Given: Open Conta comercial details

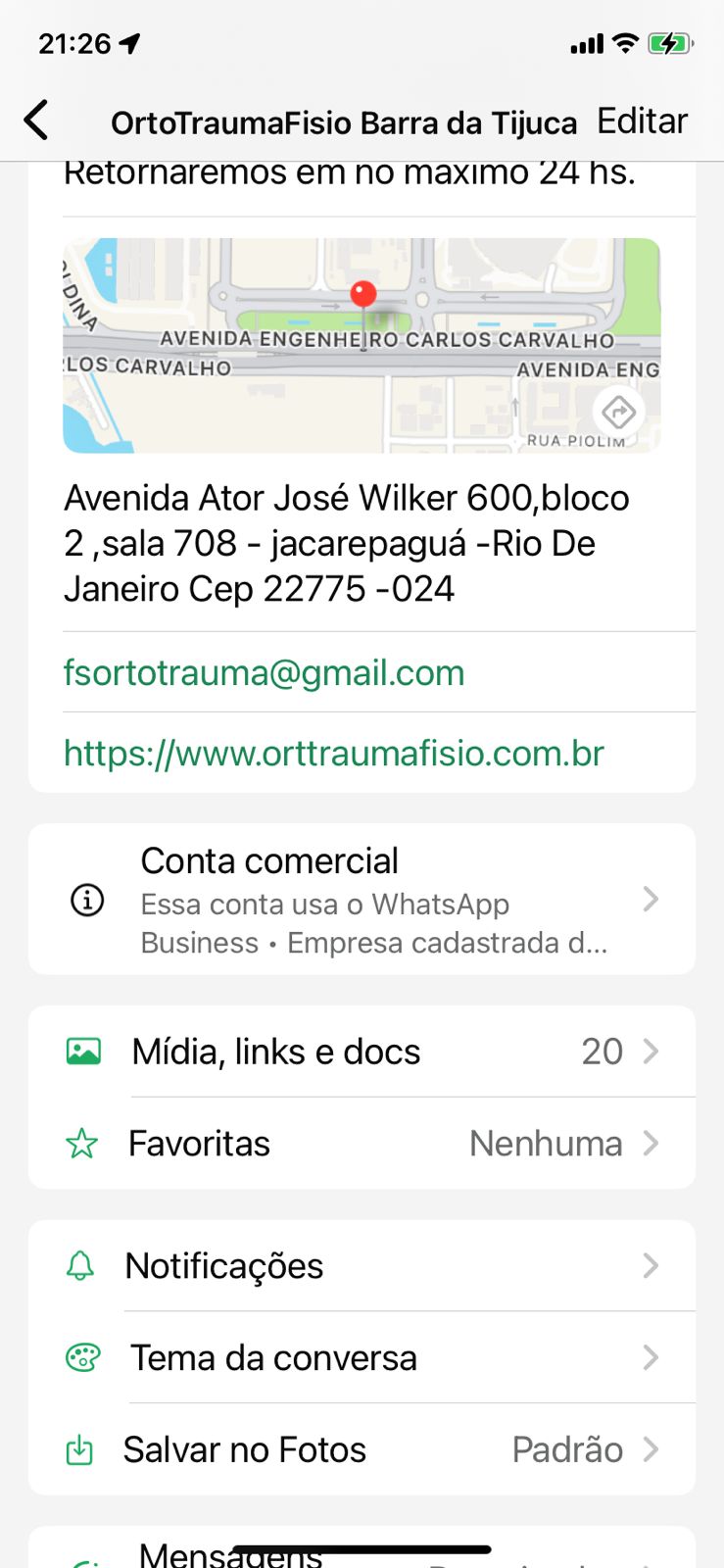Looking at the screenshot, I should tap(362, 900).
